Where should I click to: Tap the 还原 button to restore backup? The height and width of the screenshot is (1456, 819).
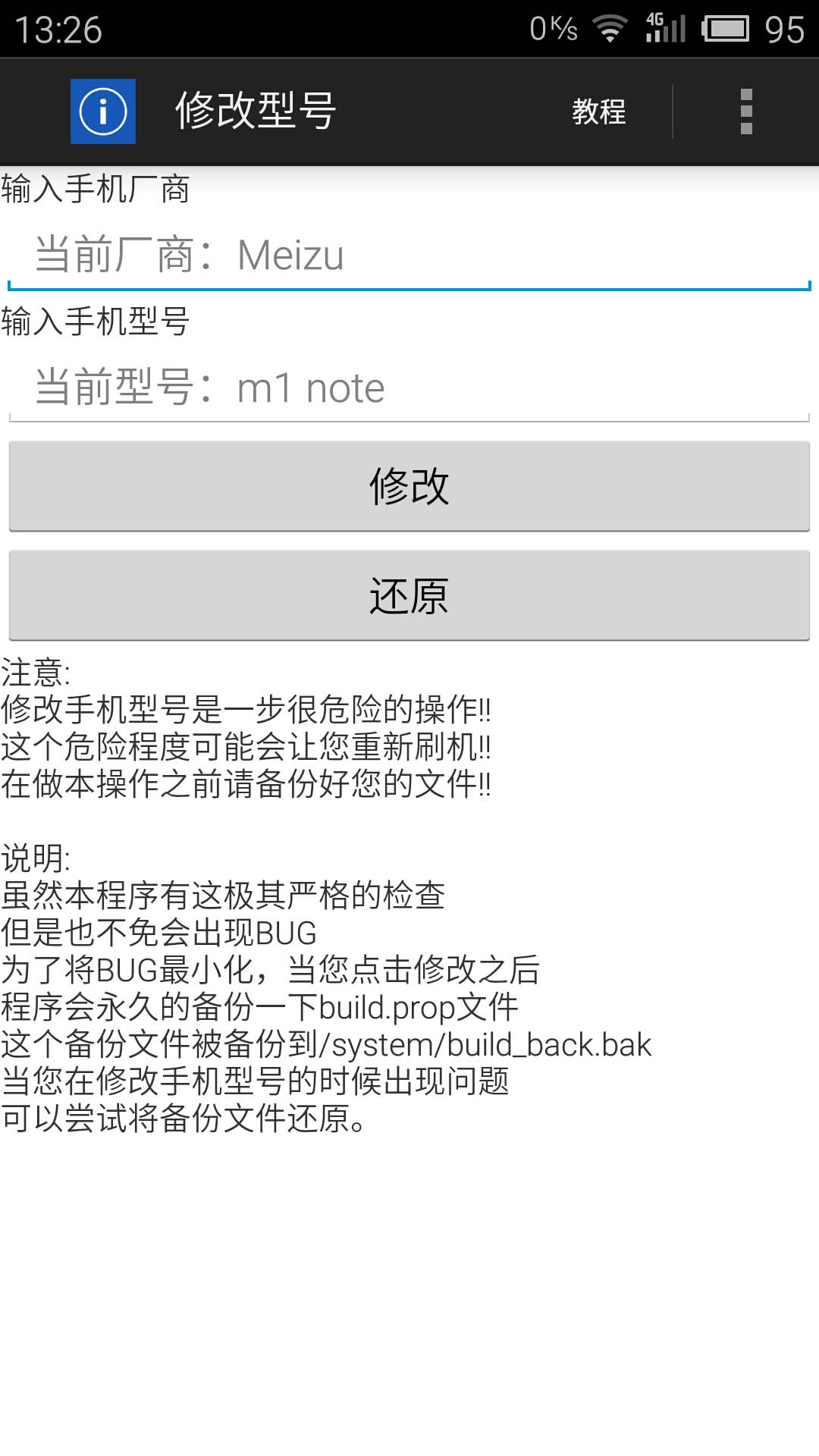(x=409, y=596)
